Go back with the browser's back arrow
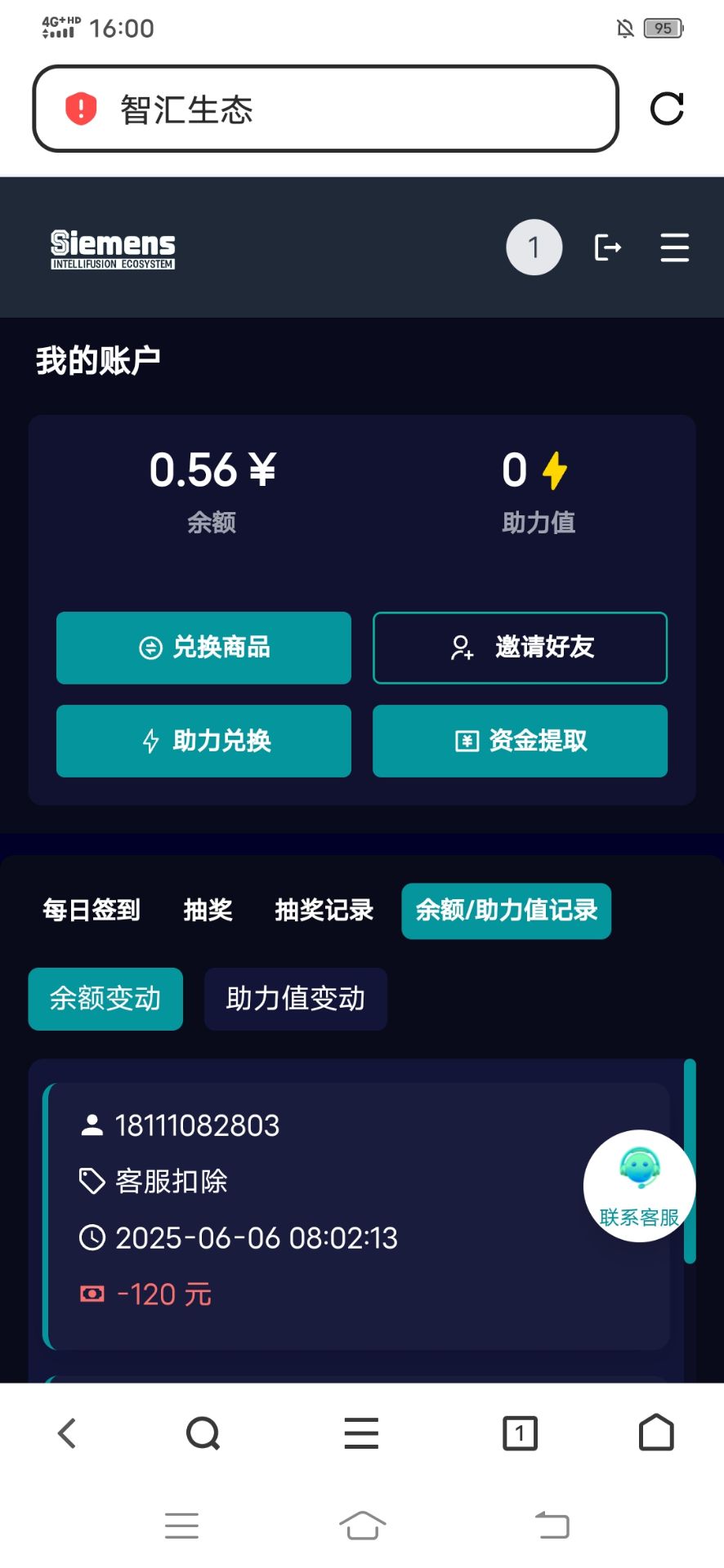 [67, 1433]
